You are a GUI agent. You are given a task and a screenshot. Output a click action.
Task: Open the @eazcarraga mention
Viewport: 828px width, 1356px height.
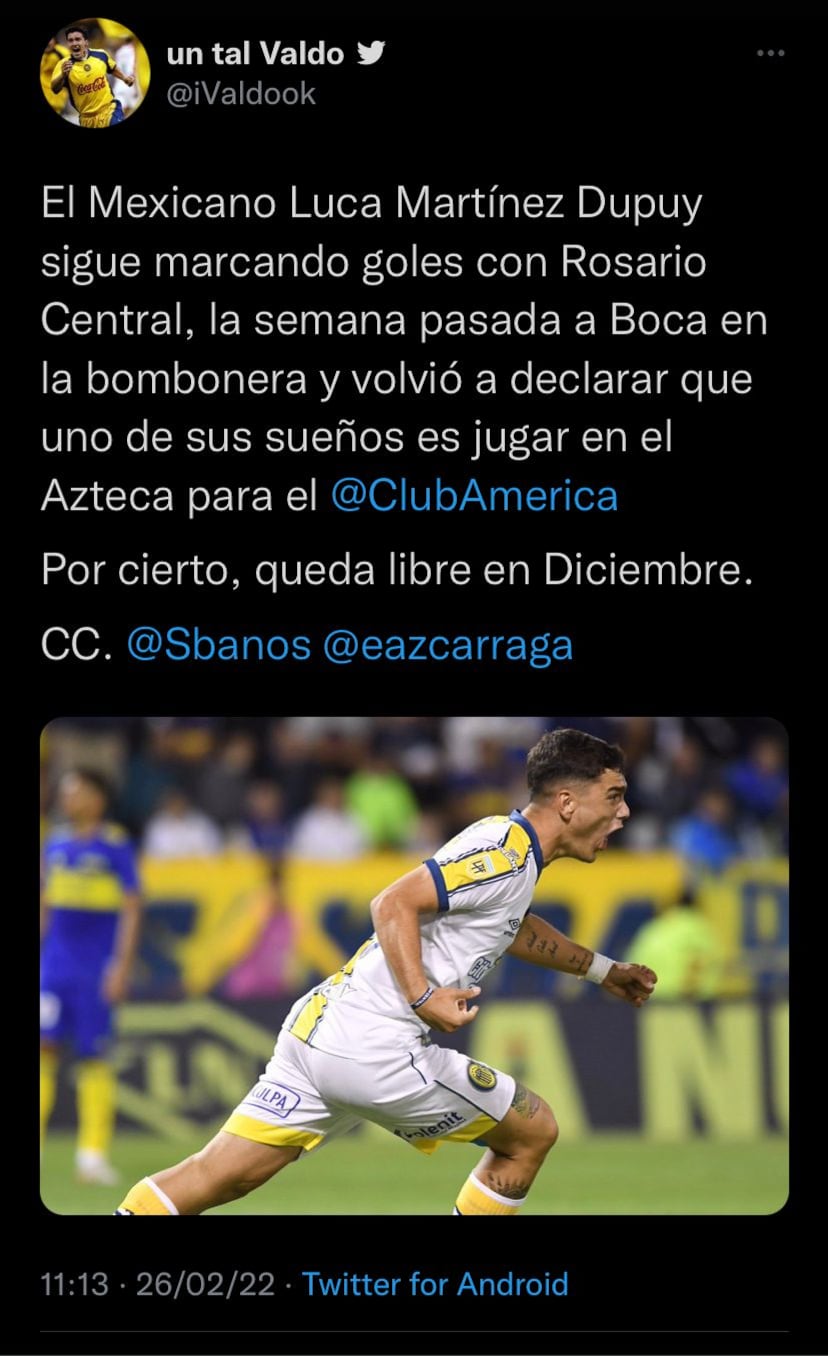tap(447, 646)
